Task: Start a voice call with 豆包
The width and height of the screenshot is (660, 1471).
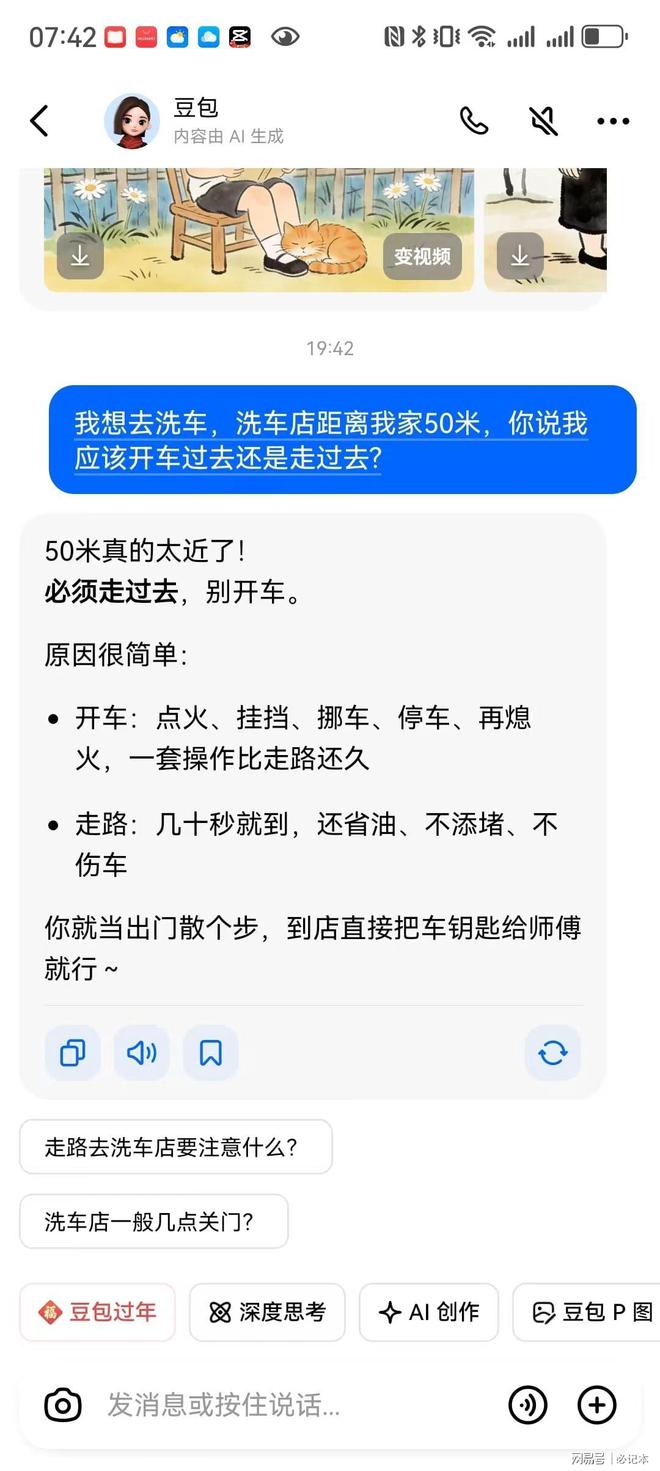Action: (474, 121)
